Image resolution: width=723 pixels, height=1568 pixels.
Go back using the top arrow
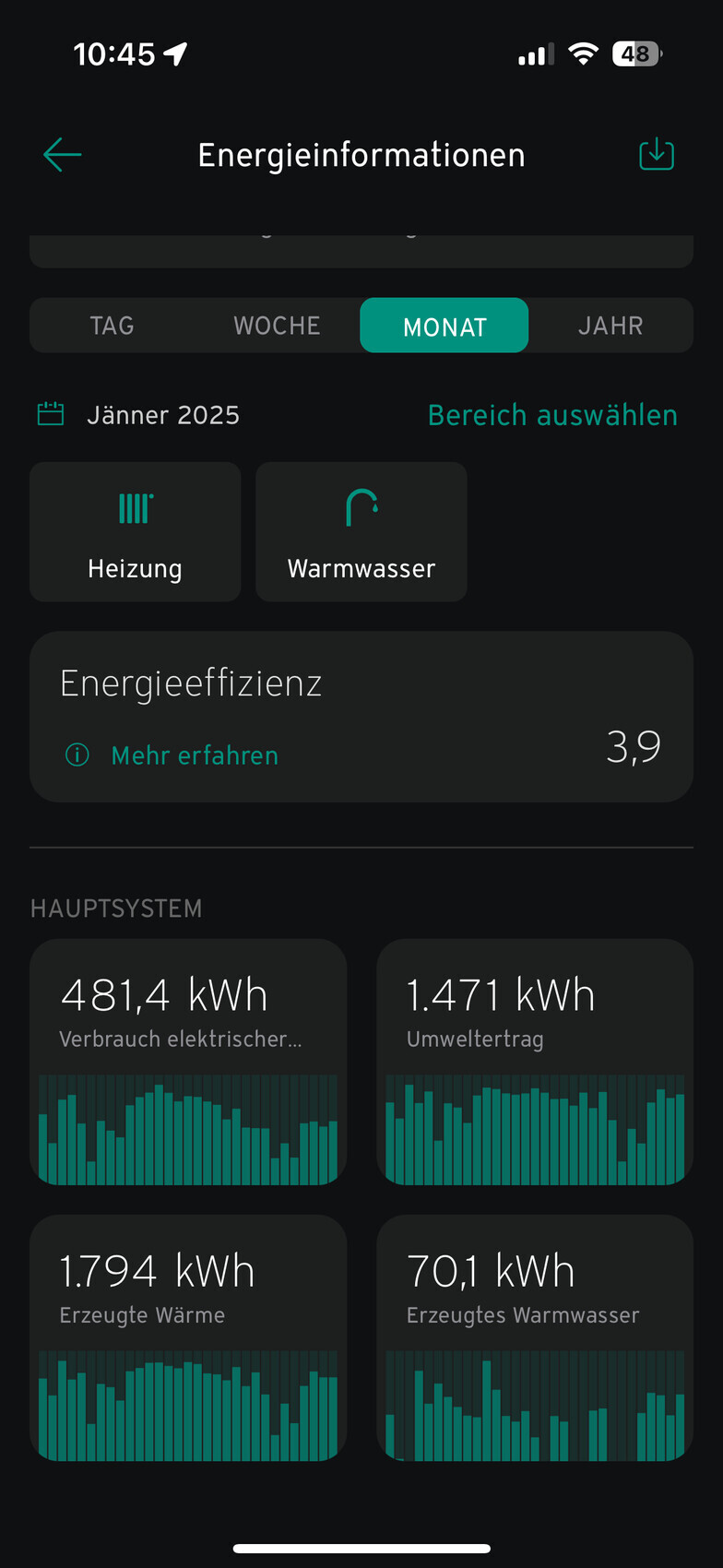click(62, 155)
